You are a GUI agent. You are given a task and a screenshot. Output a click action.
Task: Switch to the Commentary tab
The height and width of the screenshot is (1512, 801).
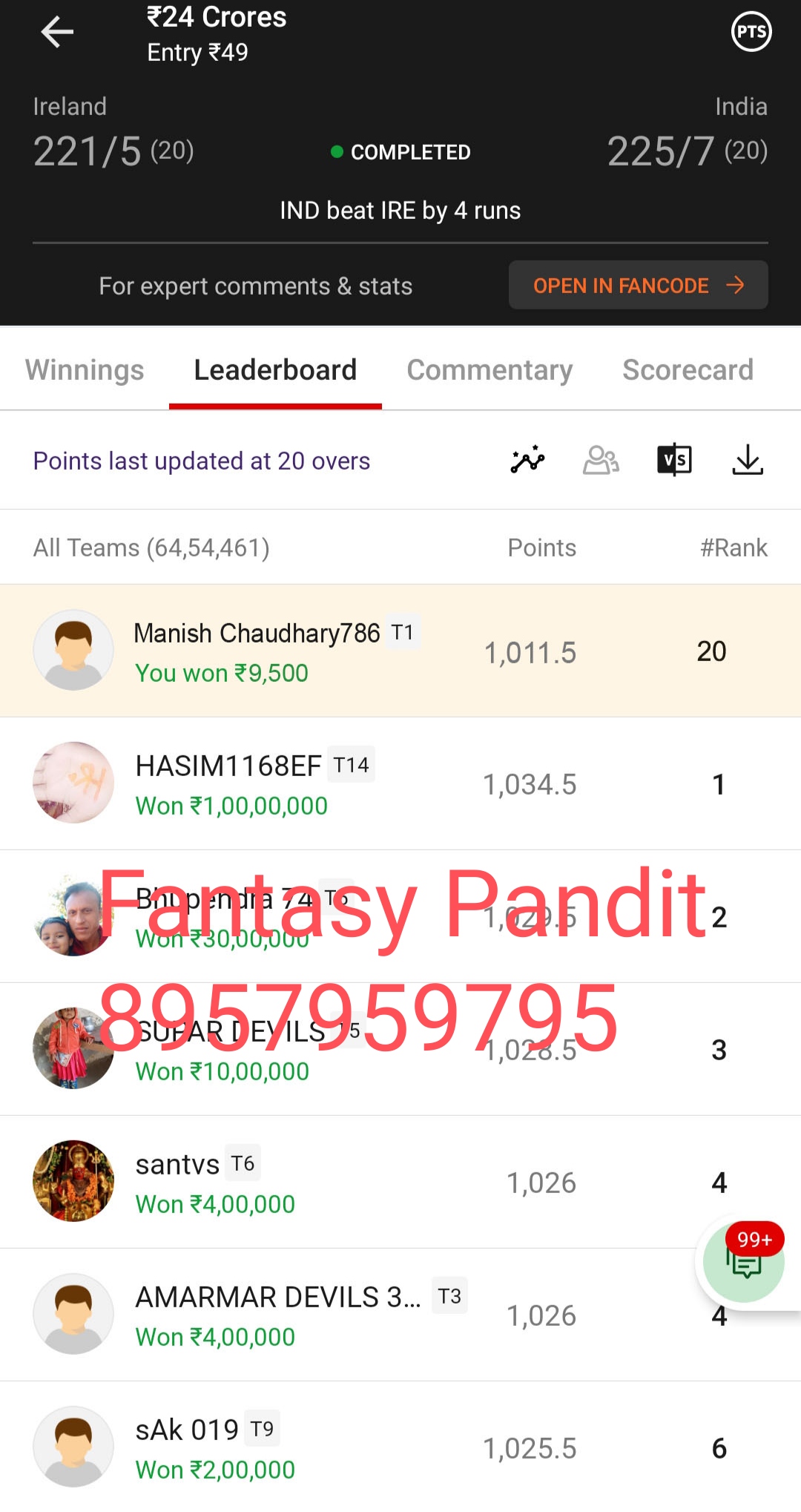click(x=489, y=369)
